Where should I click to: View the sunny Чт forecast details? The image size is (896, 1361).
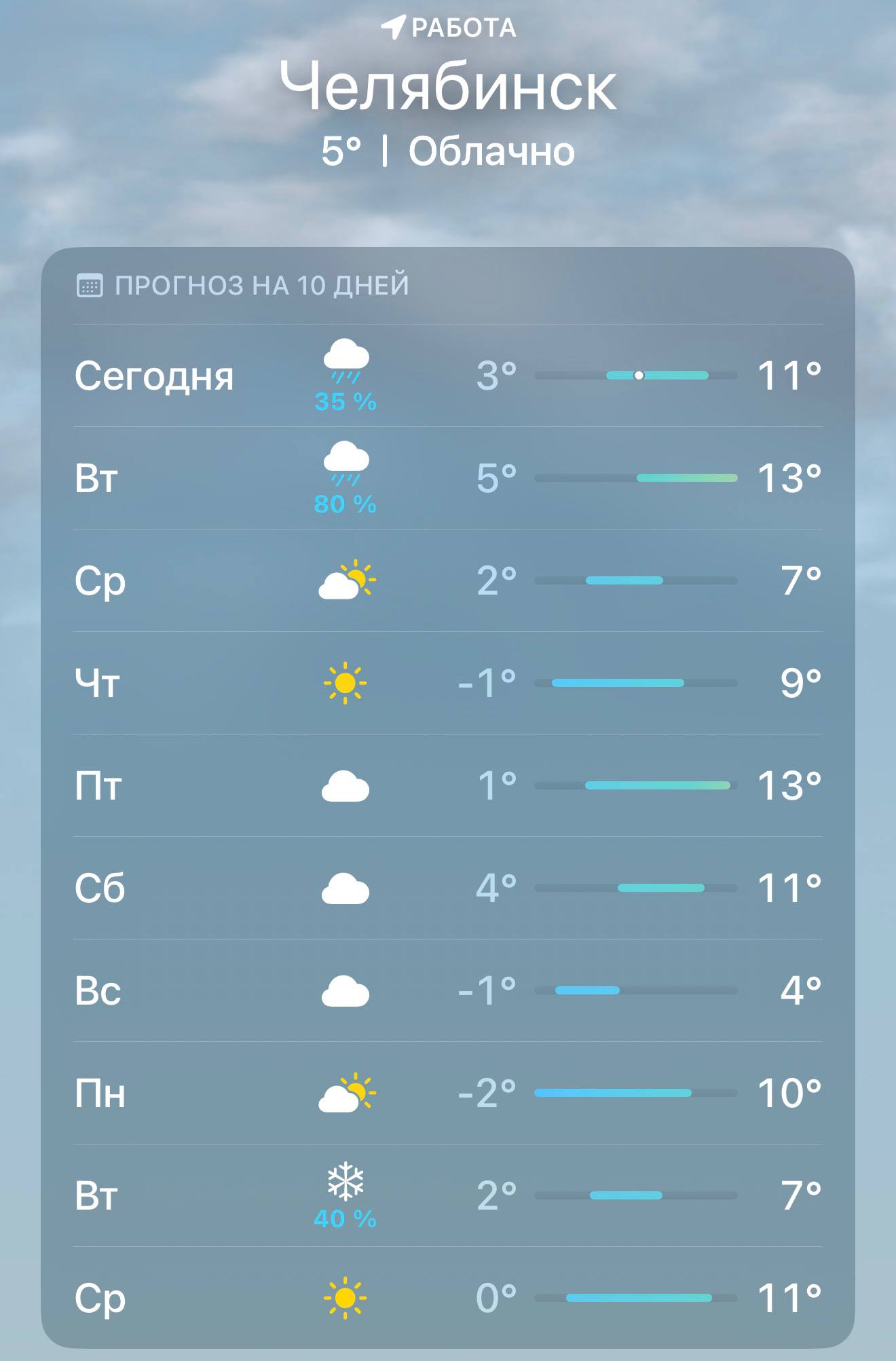click(448, 683)
